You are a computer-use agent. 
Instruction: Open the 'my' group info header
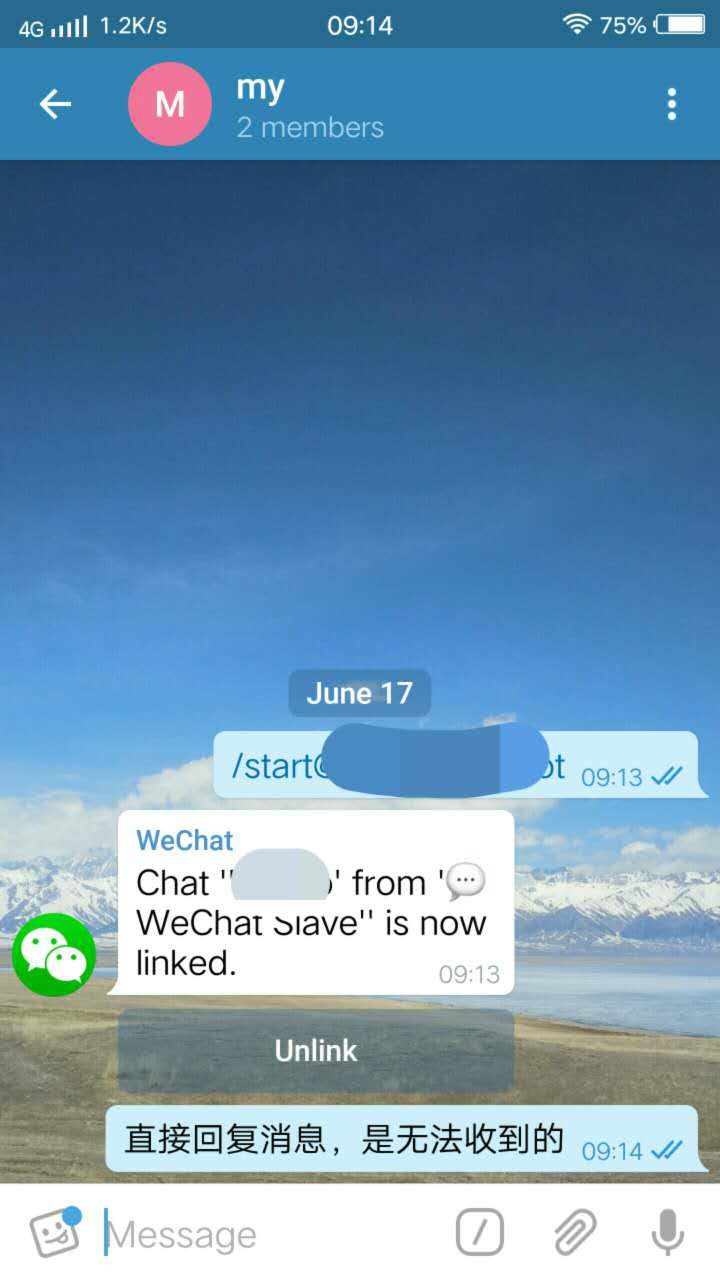(310, 106)
